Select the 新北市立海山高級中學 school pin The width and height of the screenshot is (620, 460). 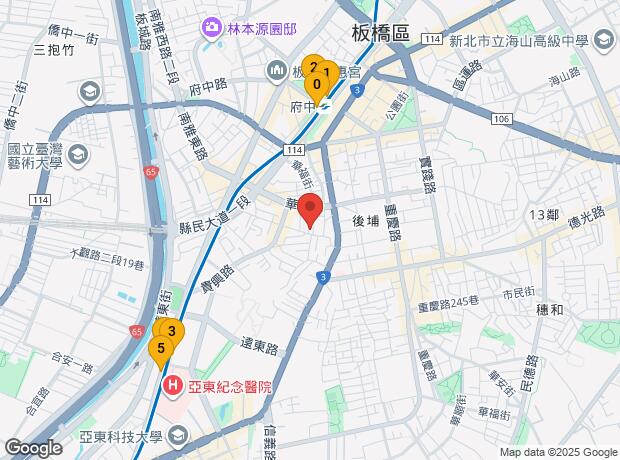point(604,40)
